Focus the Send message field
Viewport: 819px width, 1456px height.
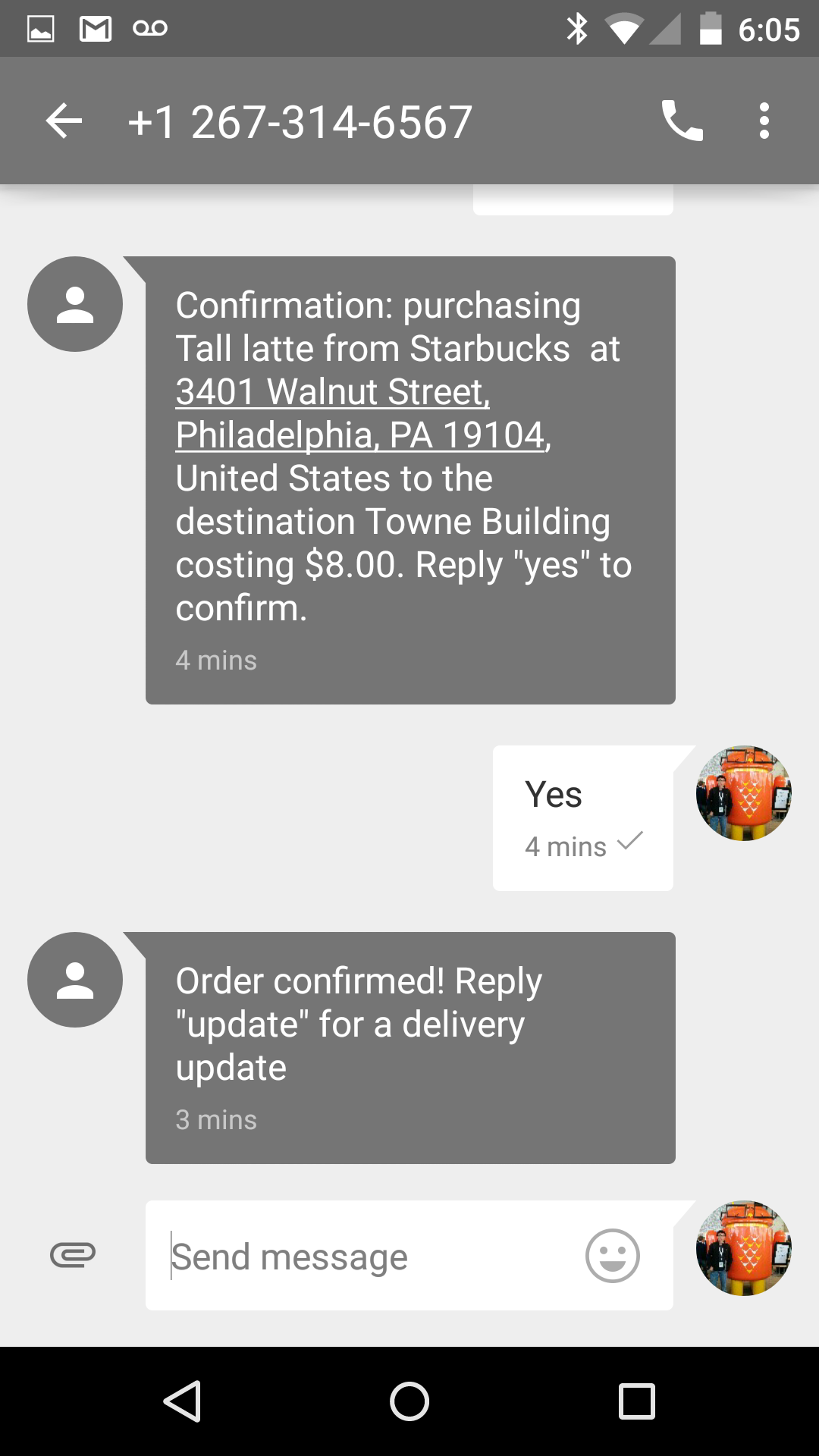tap(364, 1257)
